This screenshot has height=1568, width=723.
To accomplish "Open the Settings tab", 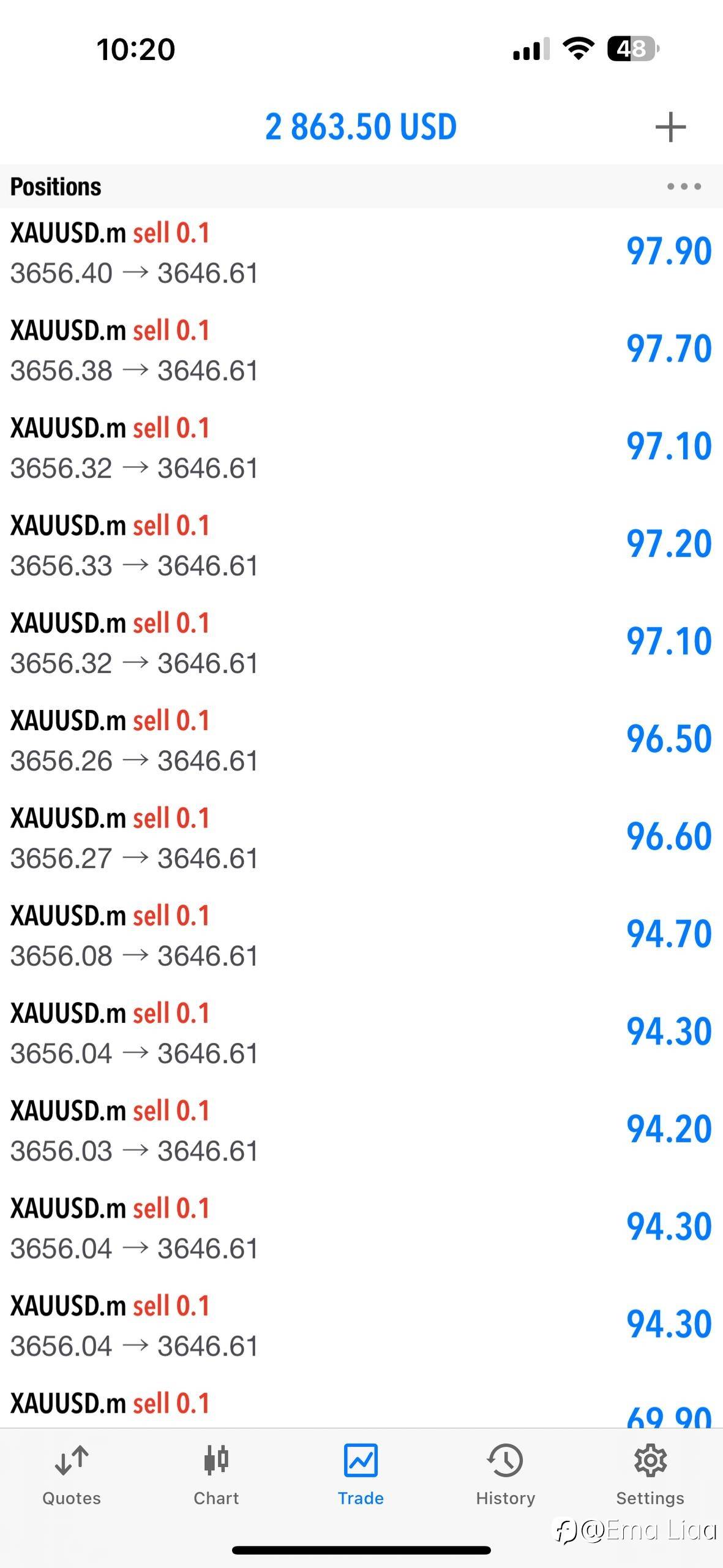I will tap(650, 1476).
